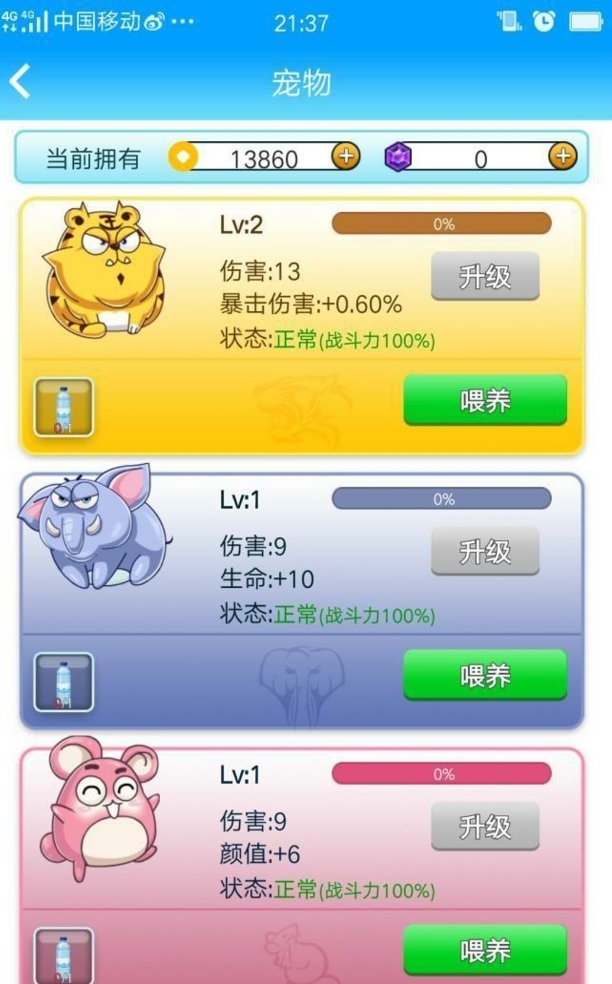This screenshot has width=612, height=984.
Task: Select the water bottle item on tiger card
Action: (x=64, y=408)
